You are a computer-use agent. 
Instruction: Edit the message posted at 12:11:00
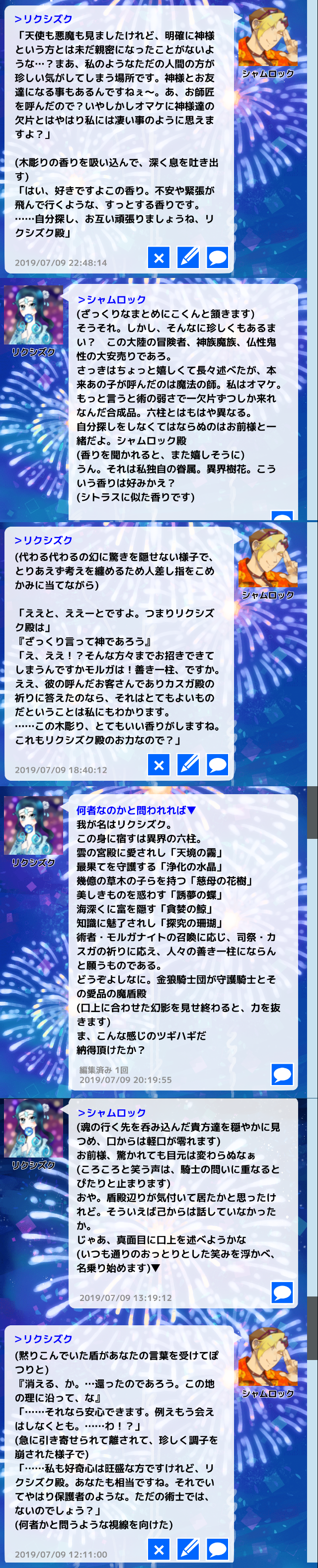click(188, 1549)
